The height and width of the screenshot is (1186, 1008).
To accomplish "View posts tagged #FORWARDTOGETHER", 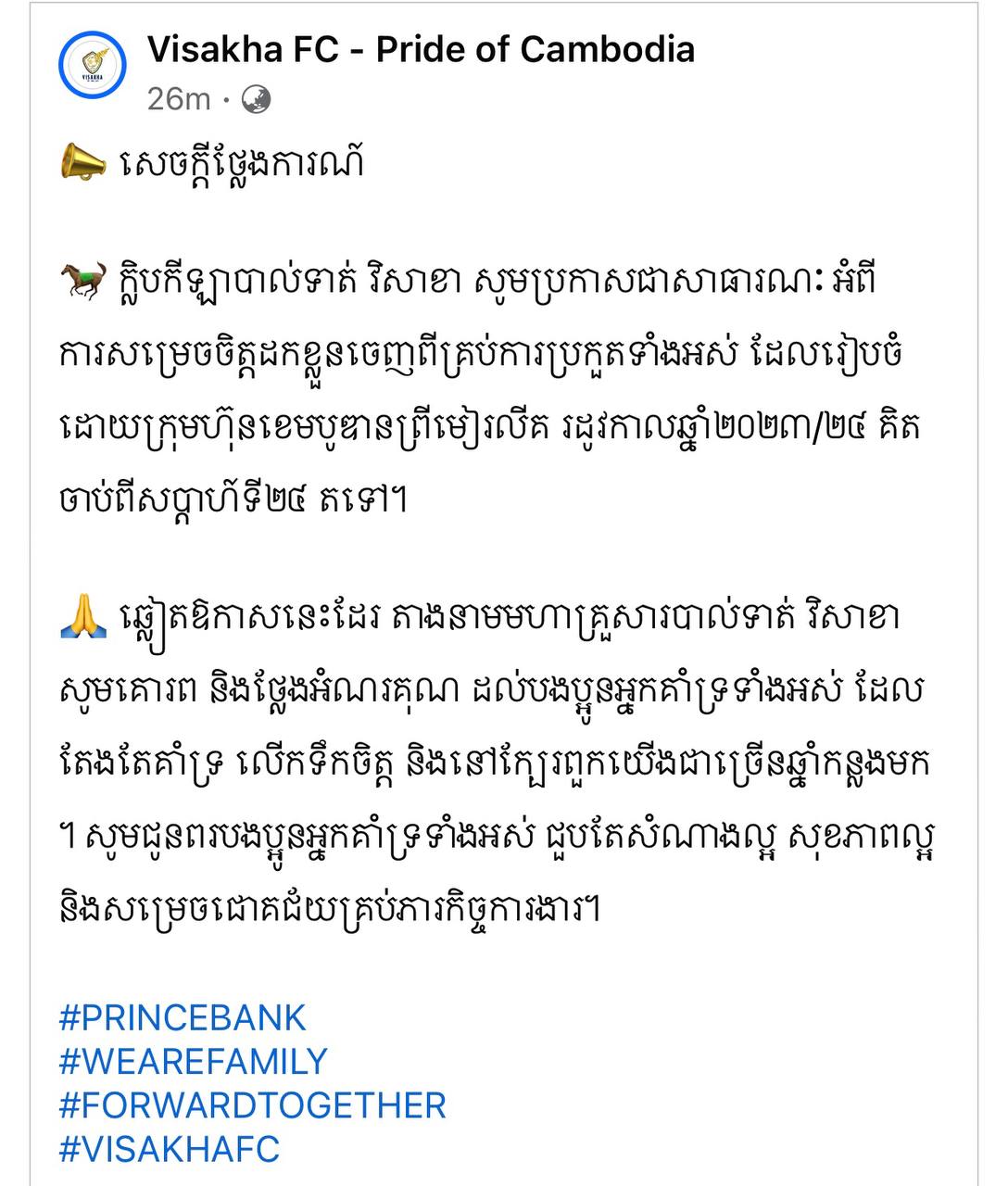I will (253, 1105).
